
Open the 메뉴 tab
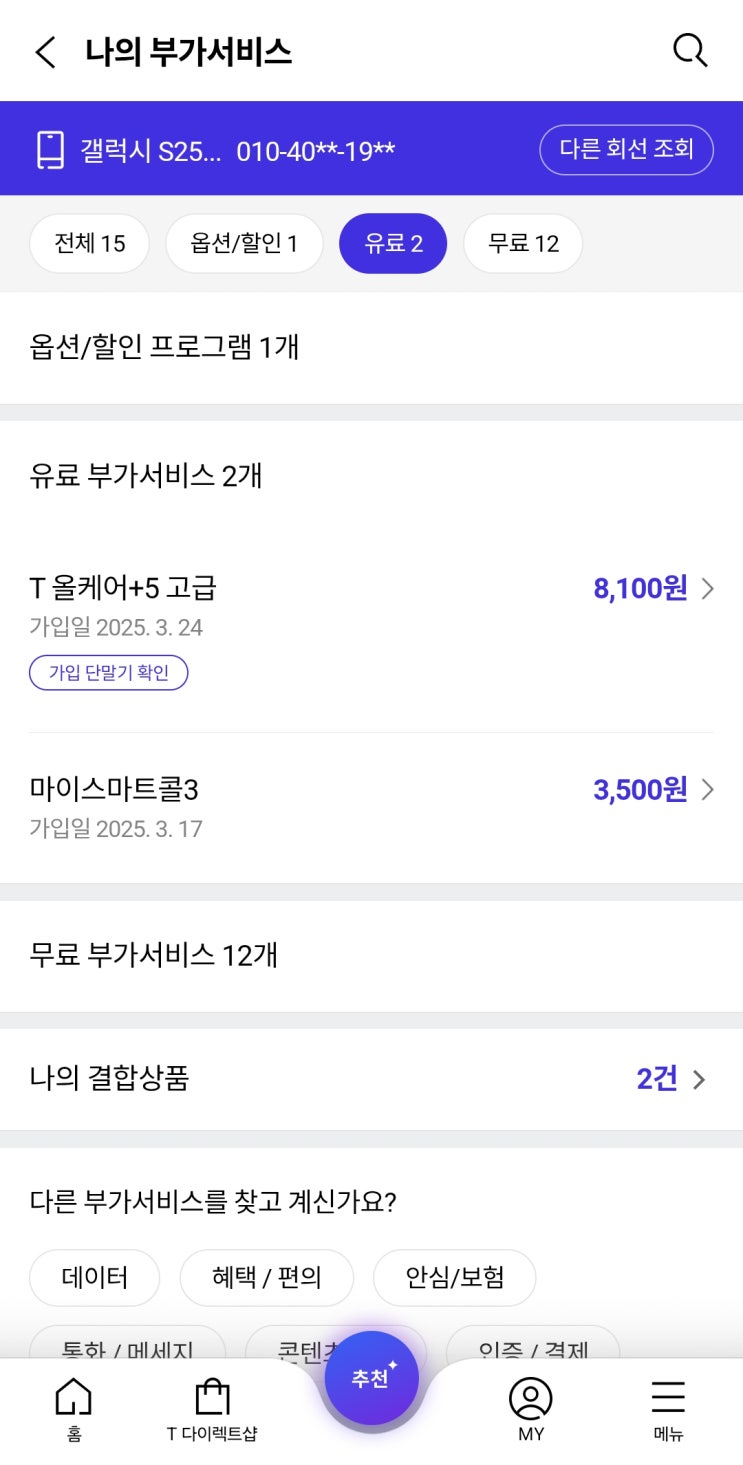(x=668, y=1408)
